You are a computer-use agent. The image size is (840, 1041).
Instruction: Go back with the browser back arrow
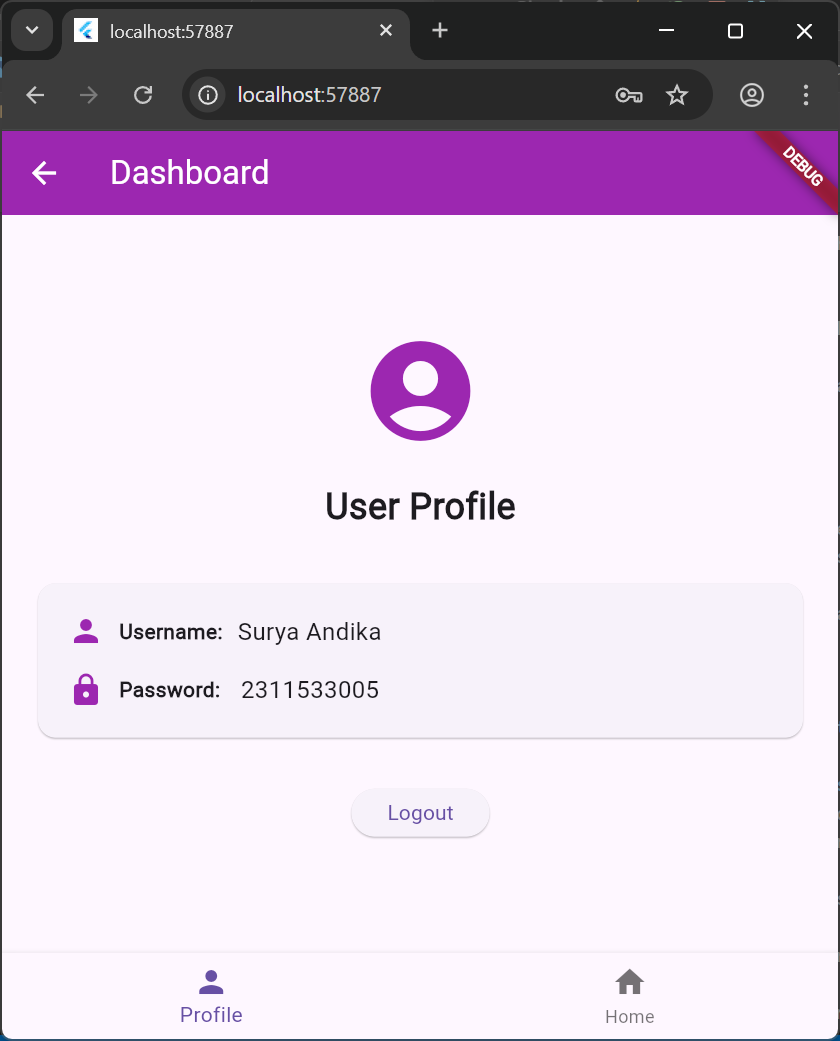coord(35,95)
